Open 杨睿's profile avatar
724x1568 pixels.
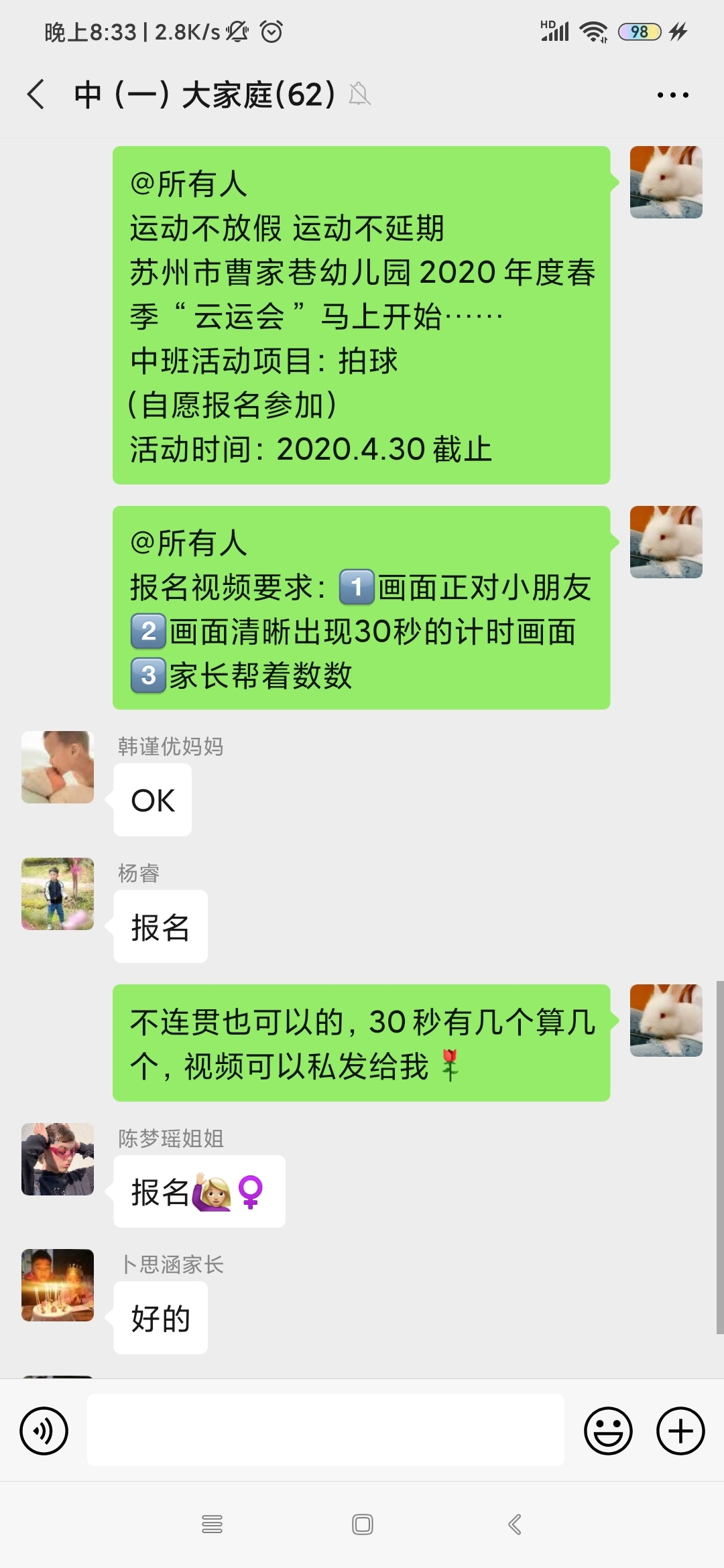pyautogui.click(x=58, y=894)
